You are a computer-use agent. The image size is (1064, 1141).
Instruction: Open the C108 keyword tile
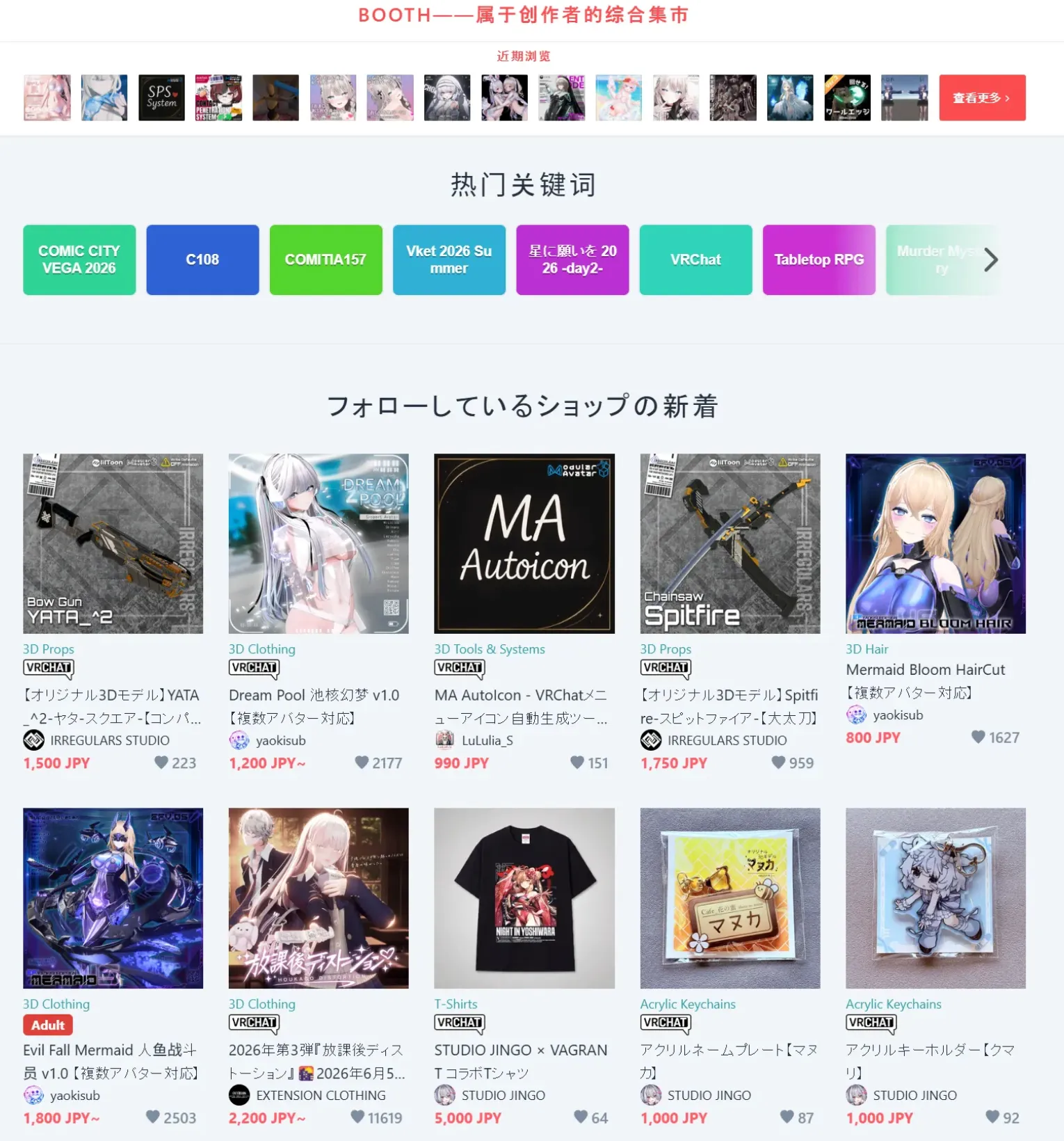(x=202, y=260)
